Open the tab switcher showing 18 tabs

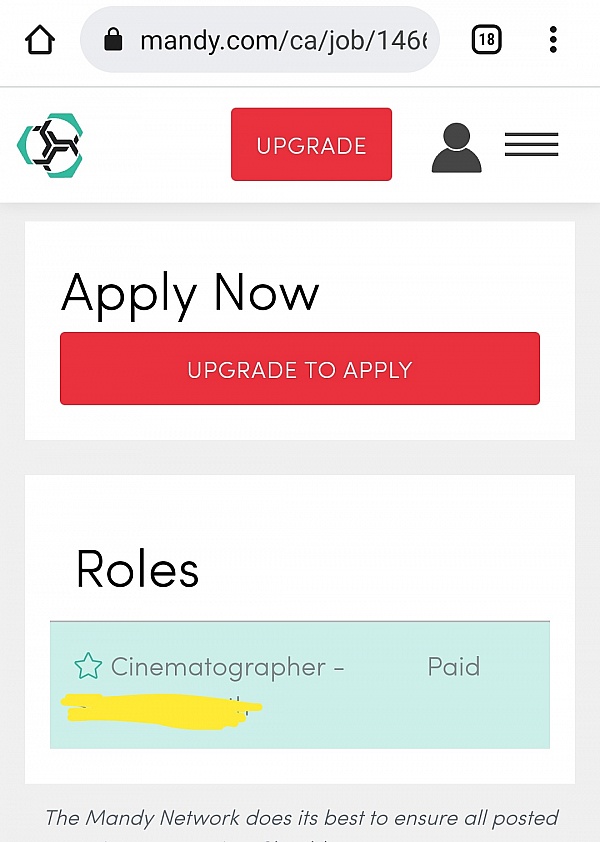[486, 40]
